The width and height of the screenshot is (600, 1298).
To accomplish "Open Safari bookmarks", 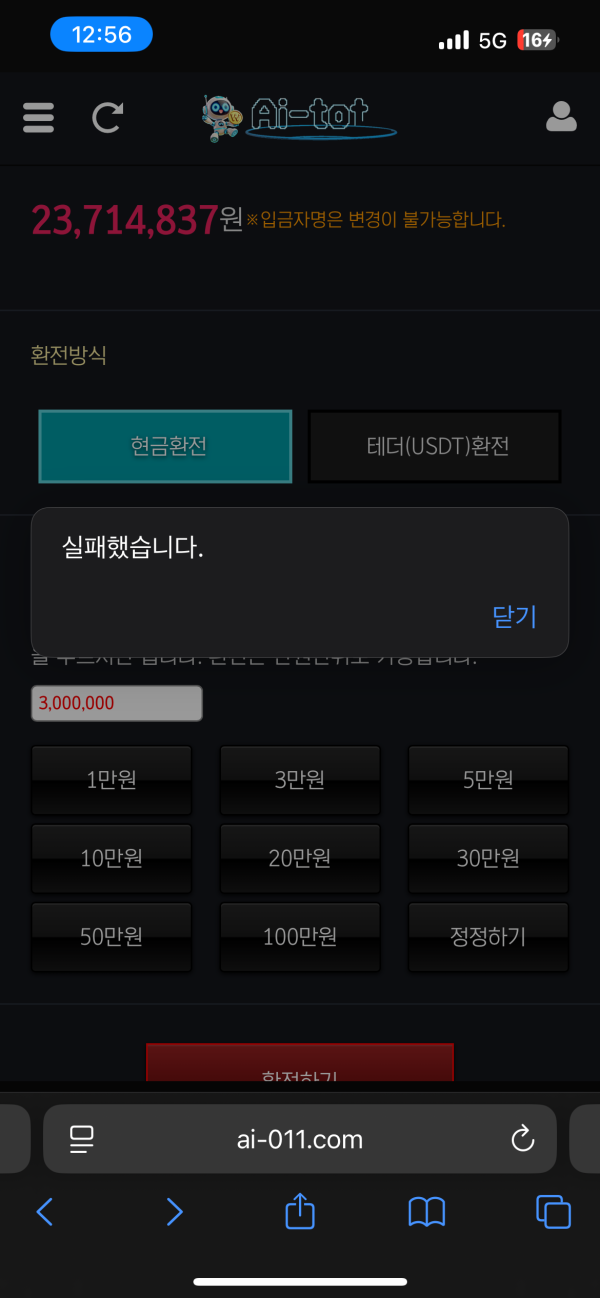I will click(427, 1213).
